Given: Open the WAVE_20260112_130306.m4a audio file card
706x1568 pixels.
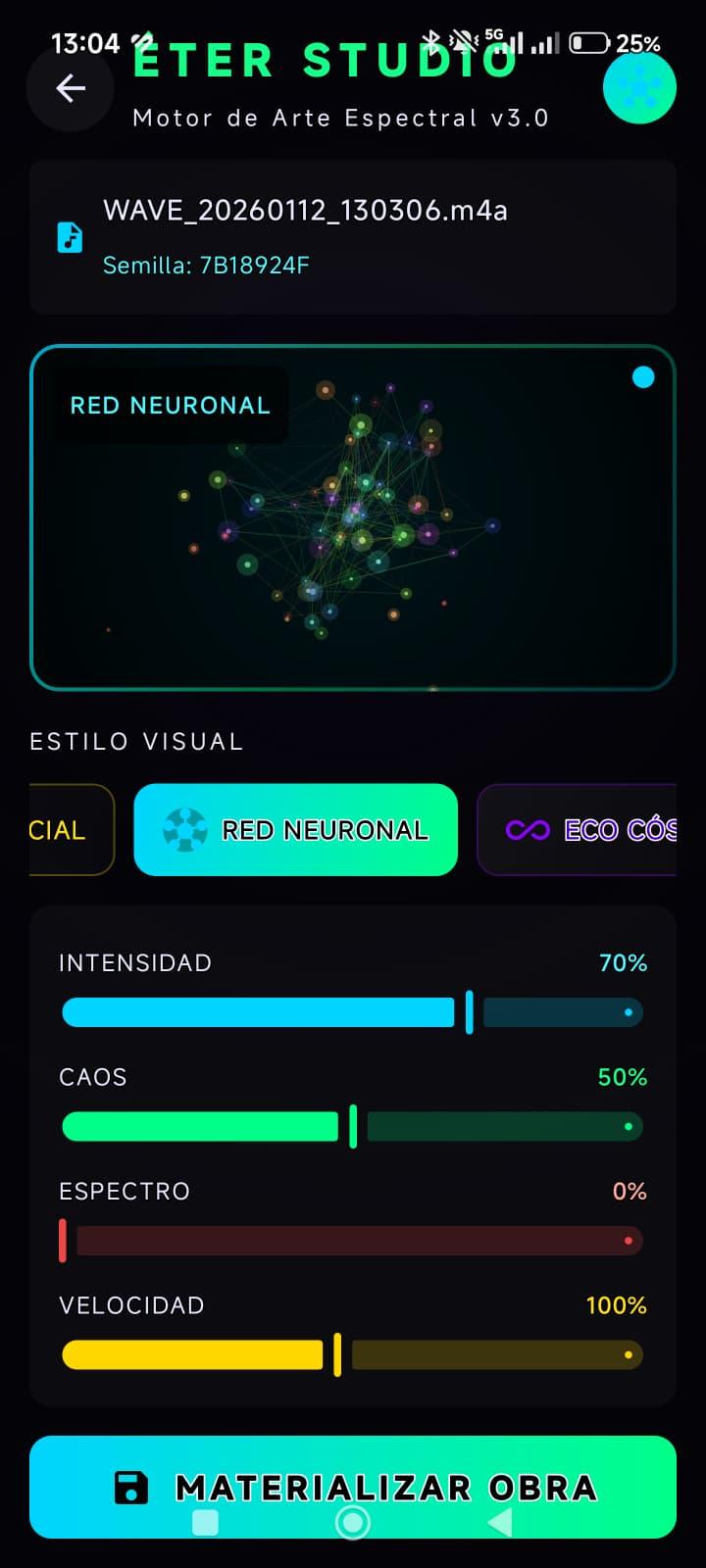Looking at the screenshot, I should [353, 237].
